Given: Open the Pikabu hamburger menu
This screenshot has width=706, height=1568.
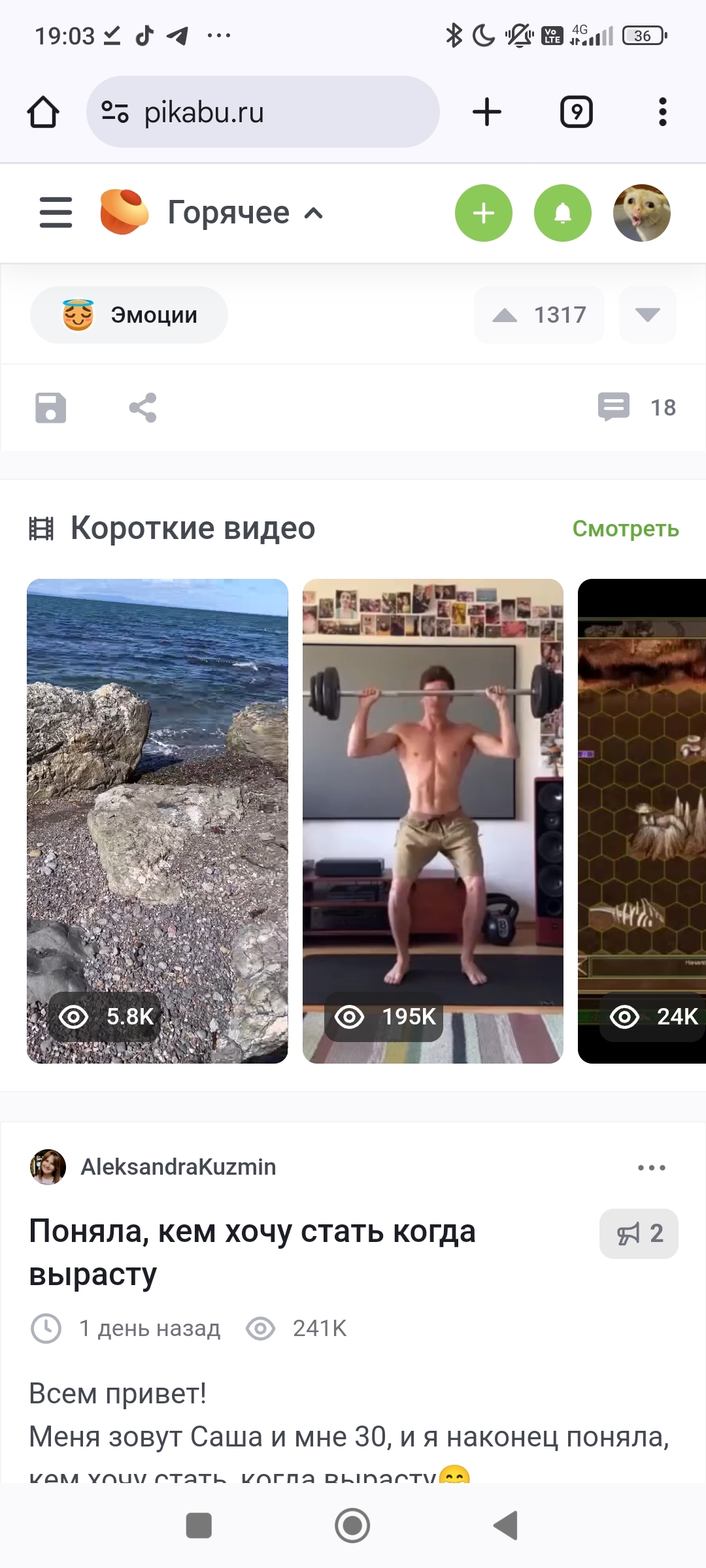Looking at the screenshot, I should tap(56, 213).
